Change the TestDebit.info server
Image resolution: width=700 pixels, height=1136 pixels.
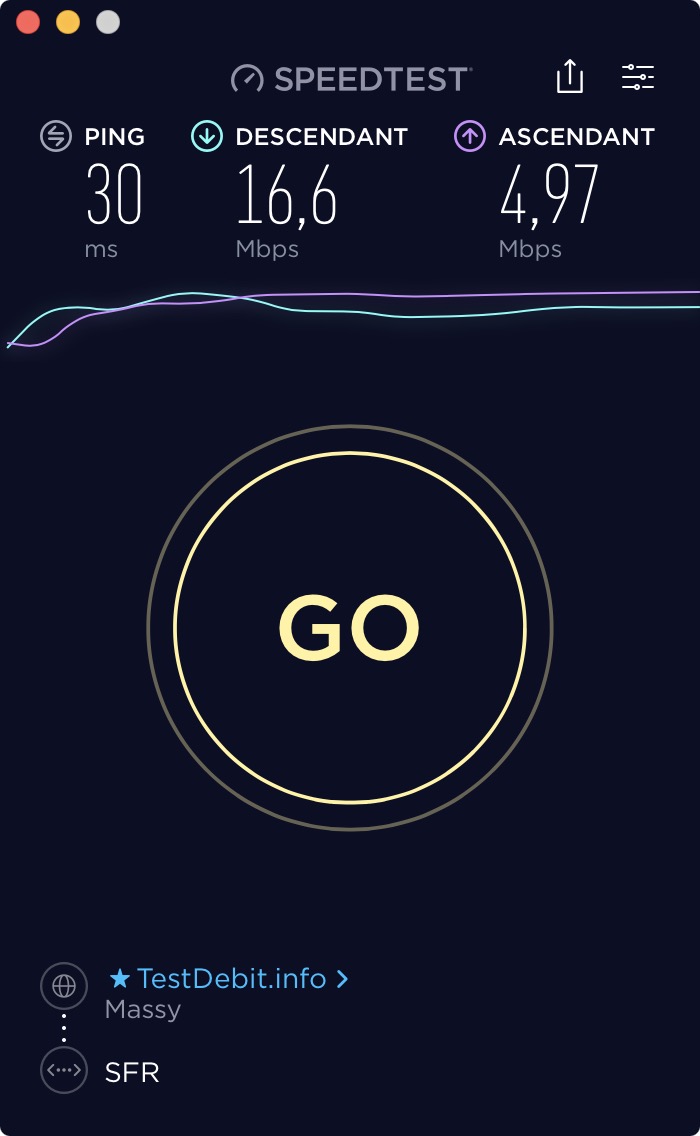coord(231,978)
